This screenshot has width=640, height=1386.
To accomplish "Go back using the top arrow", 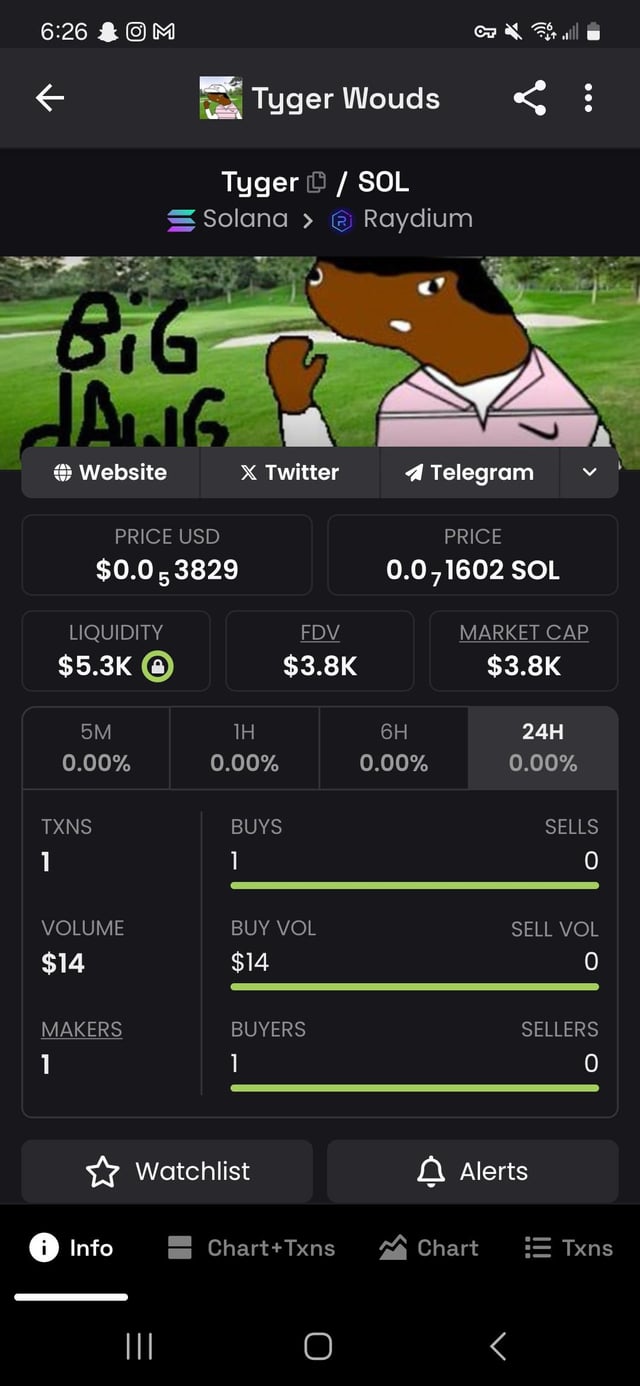I will (50, 98).
